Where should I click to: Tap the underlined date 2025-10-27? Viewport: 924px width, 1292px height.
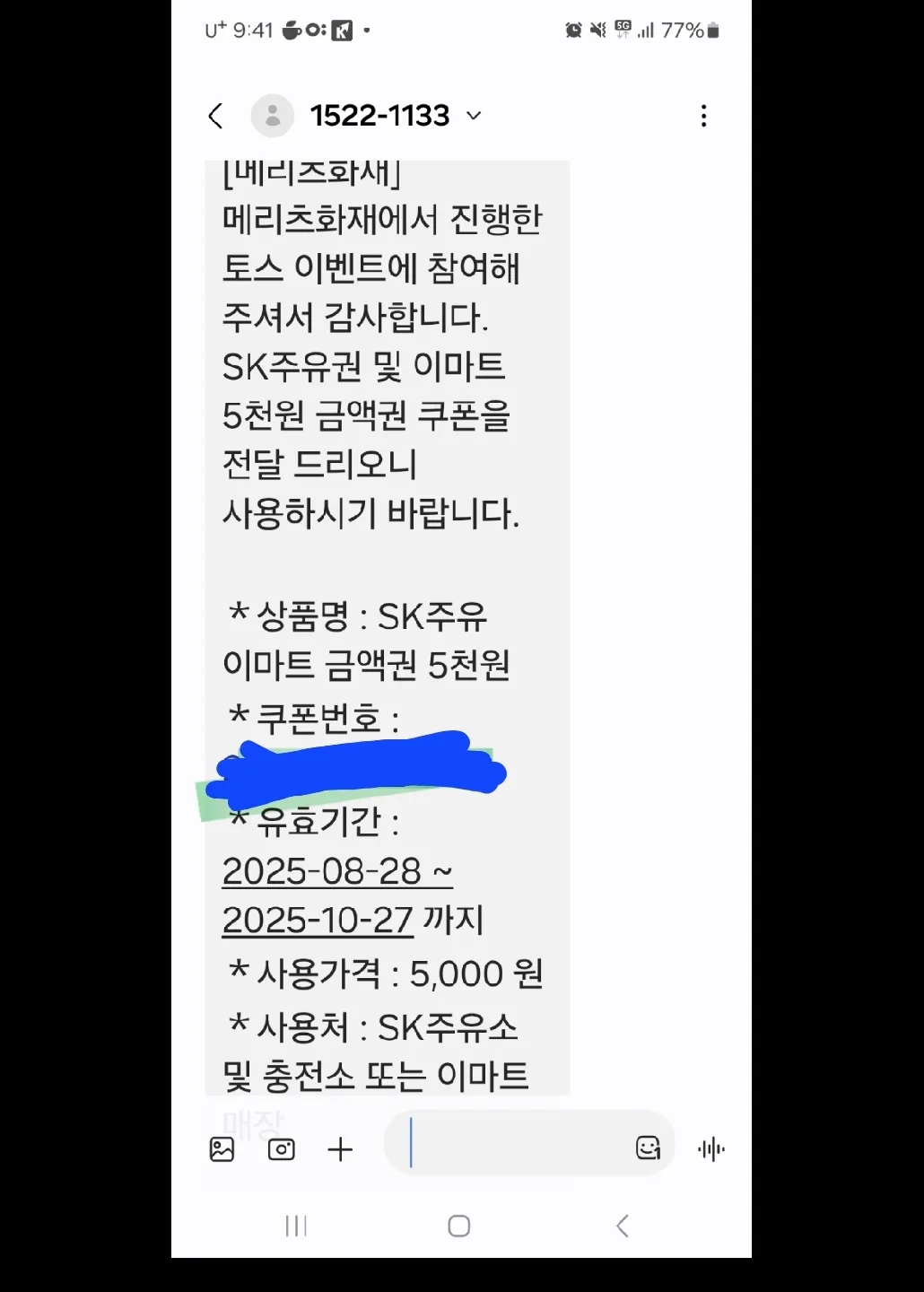pyautogui.click(x=318, y=920)
